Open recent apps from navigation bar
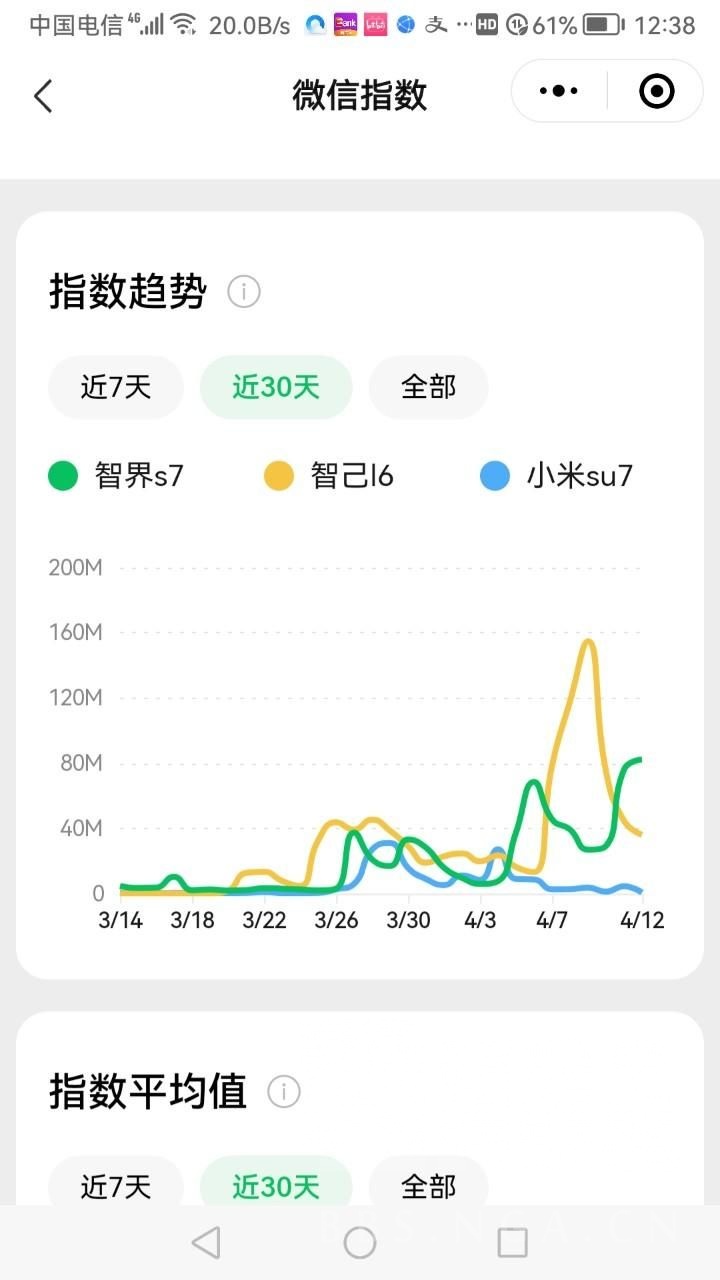The height and width of the screenshot is (1280, 720). coord(512,1243)
